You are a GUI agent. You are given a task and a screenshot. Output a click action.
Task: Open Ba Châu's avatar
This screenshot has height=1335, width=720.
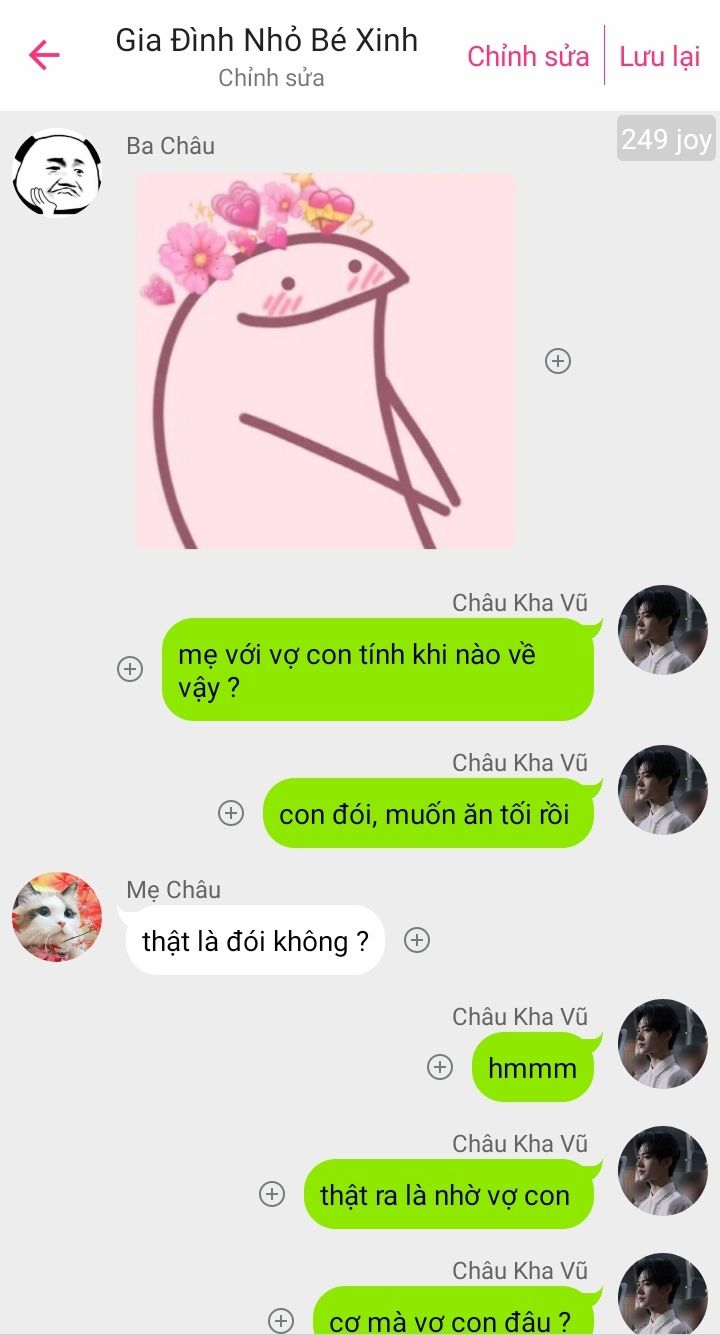click(x=58, y=173)
